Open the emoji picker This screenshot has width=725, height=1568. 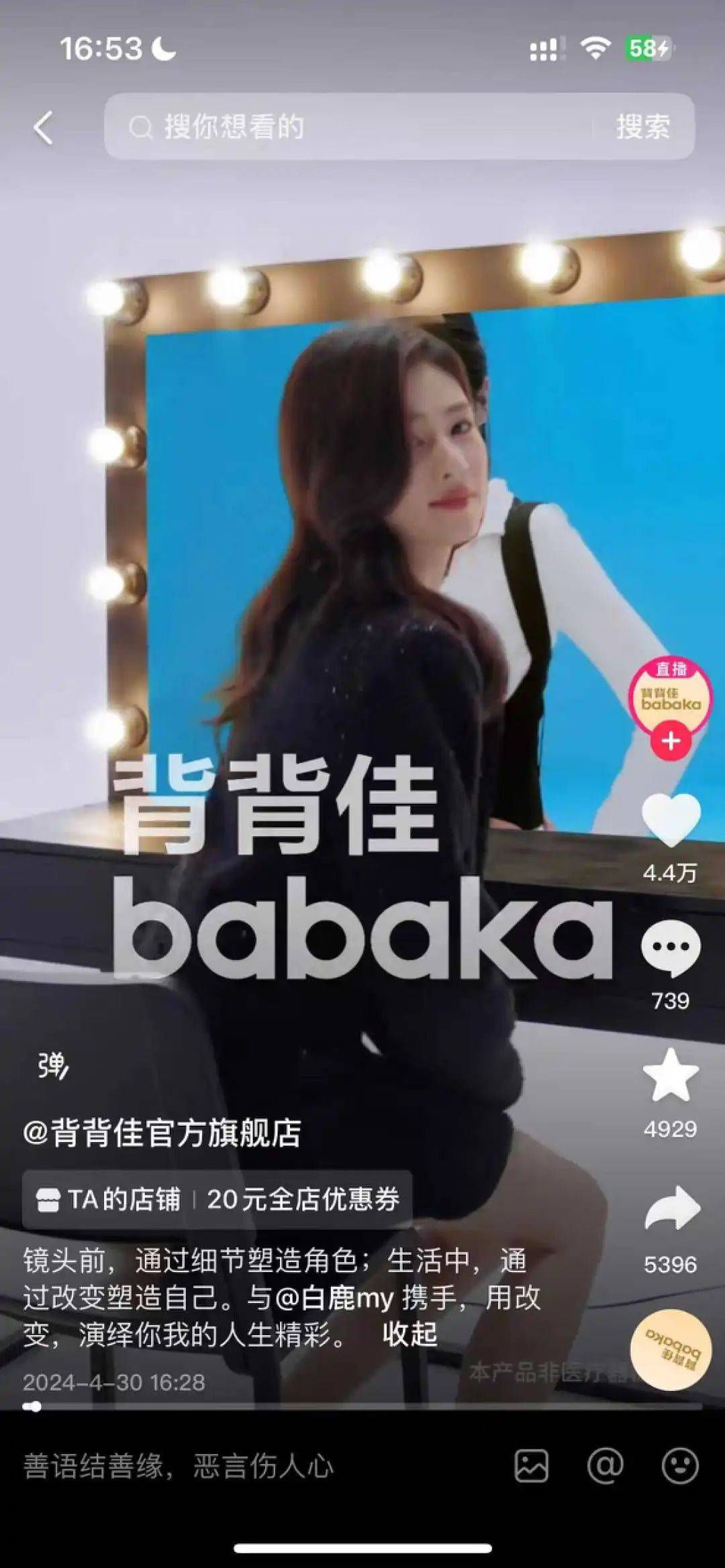tap(679, 1466)
